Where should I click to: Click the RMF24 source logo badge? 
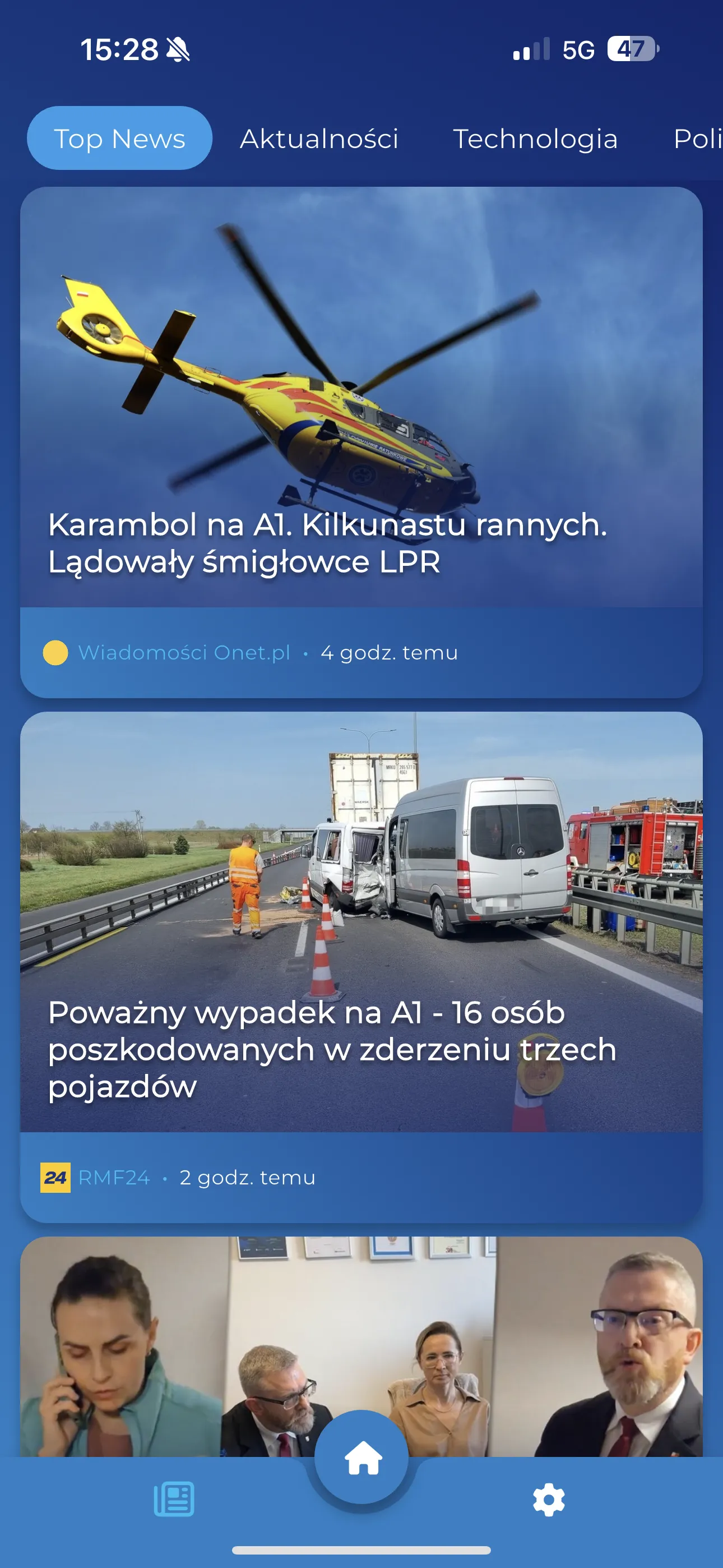click(x=55, y=1176)
